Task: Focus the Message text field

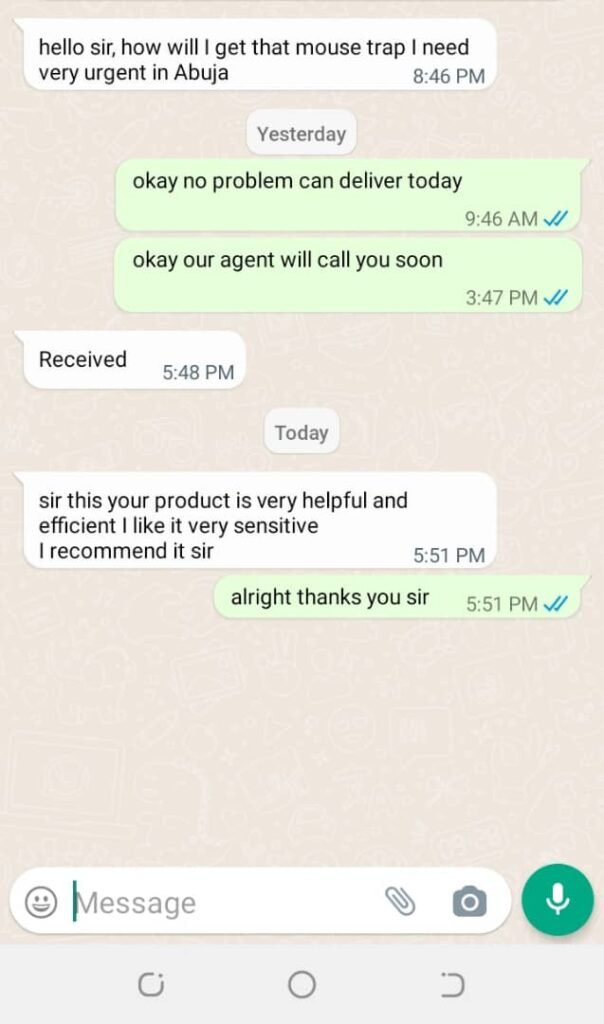Action: (x=220, y=903)
